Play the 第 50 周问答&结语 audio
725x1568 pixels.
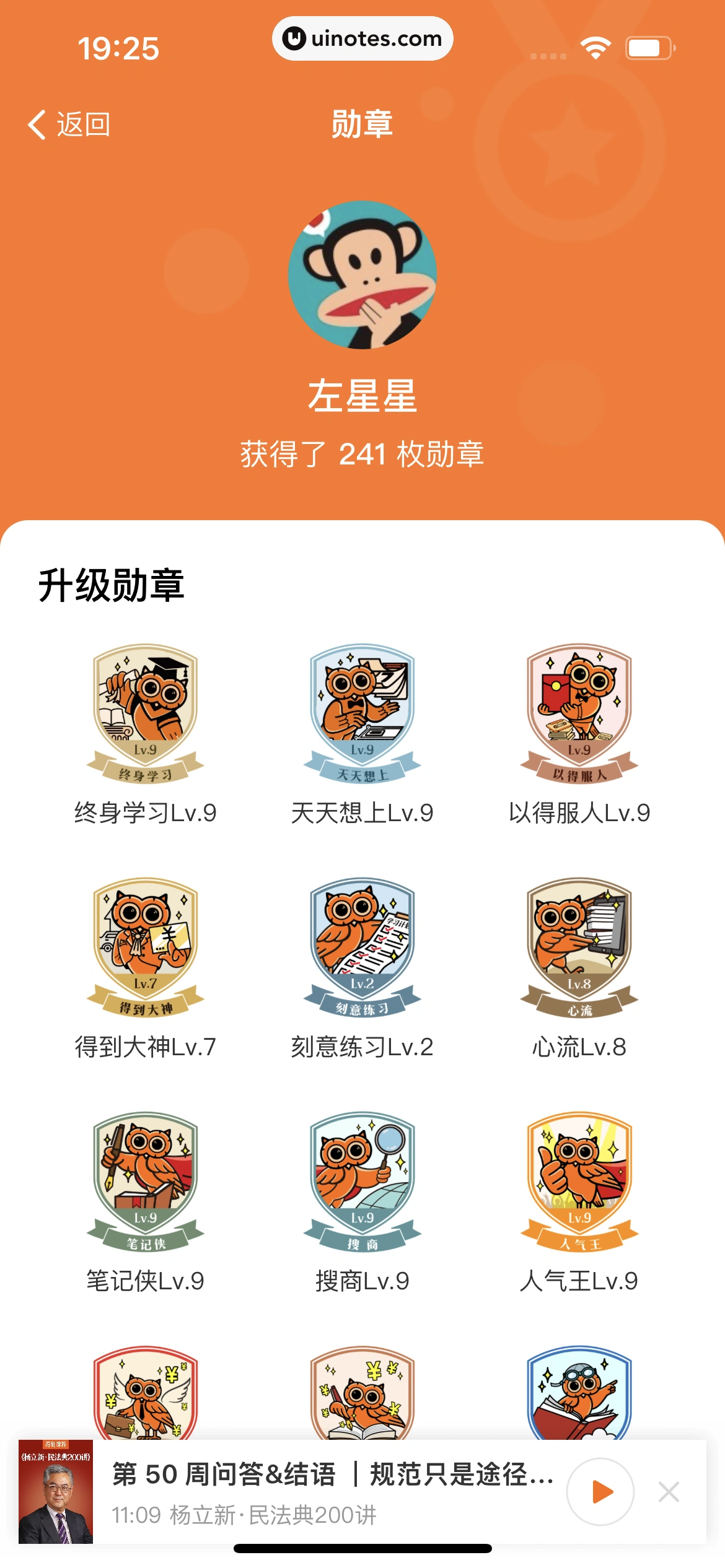[x=600, y=1492]
